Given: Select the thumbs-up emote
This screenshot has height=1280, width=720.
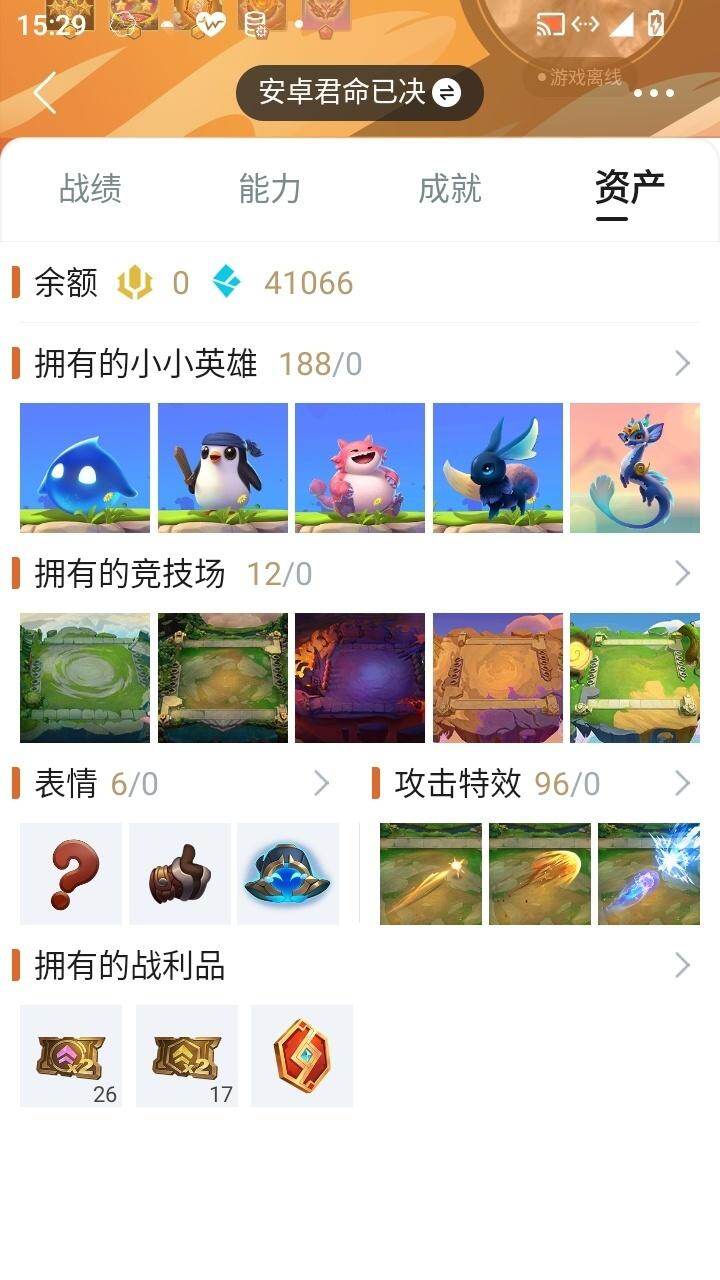Looking at the screenshot, I should point(179,873).
